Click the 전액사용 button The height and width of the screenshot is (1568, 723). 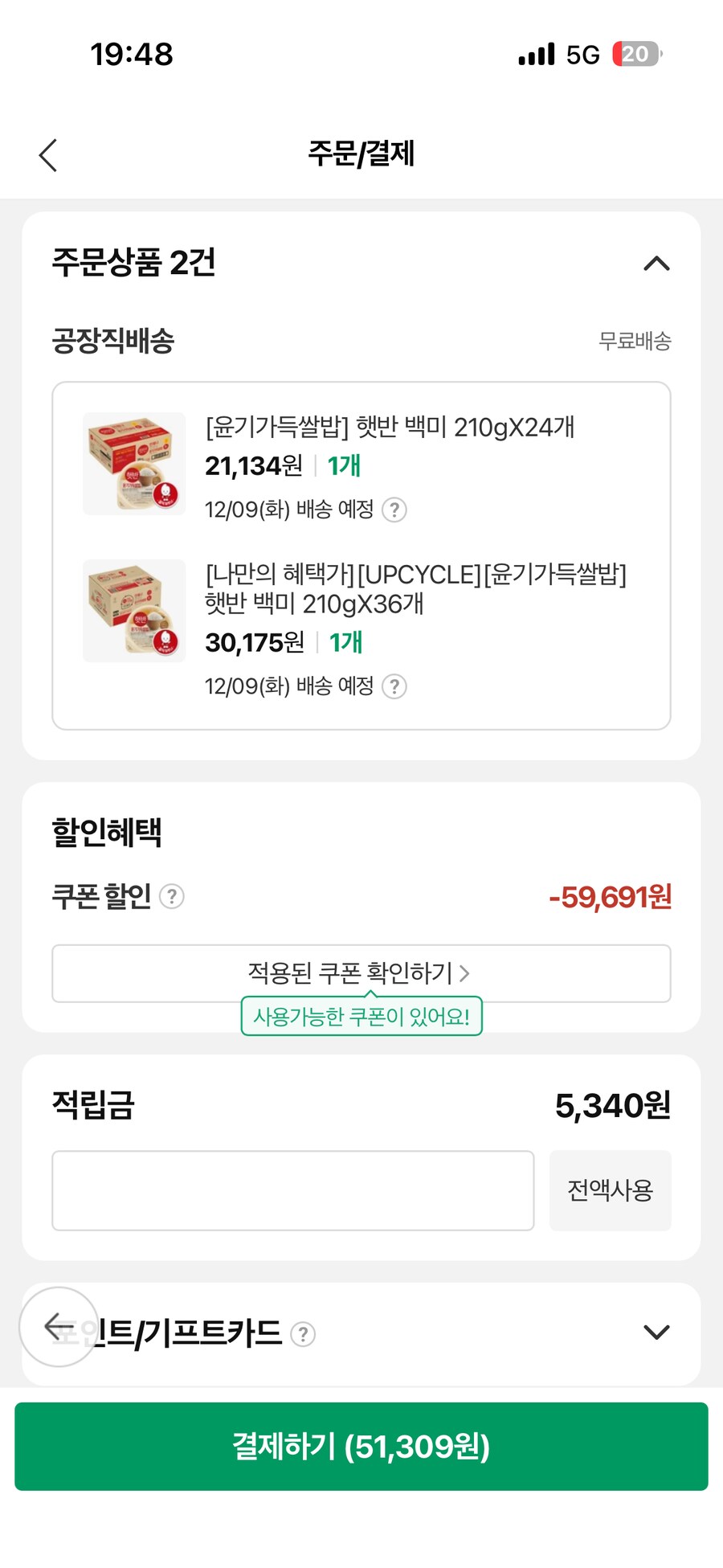tap(610, 1191)
